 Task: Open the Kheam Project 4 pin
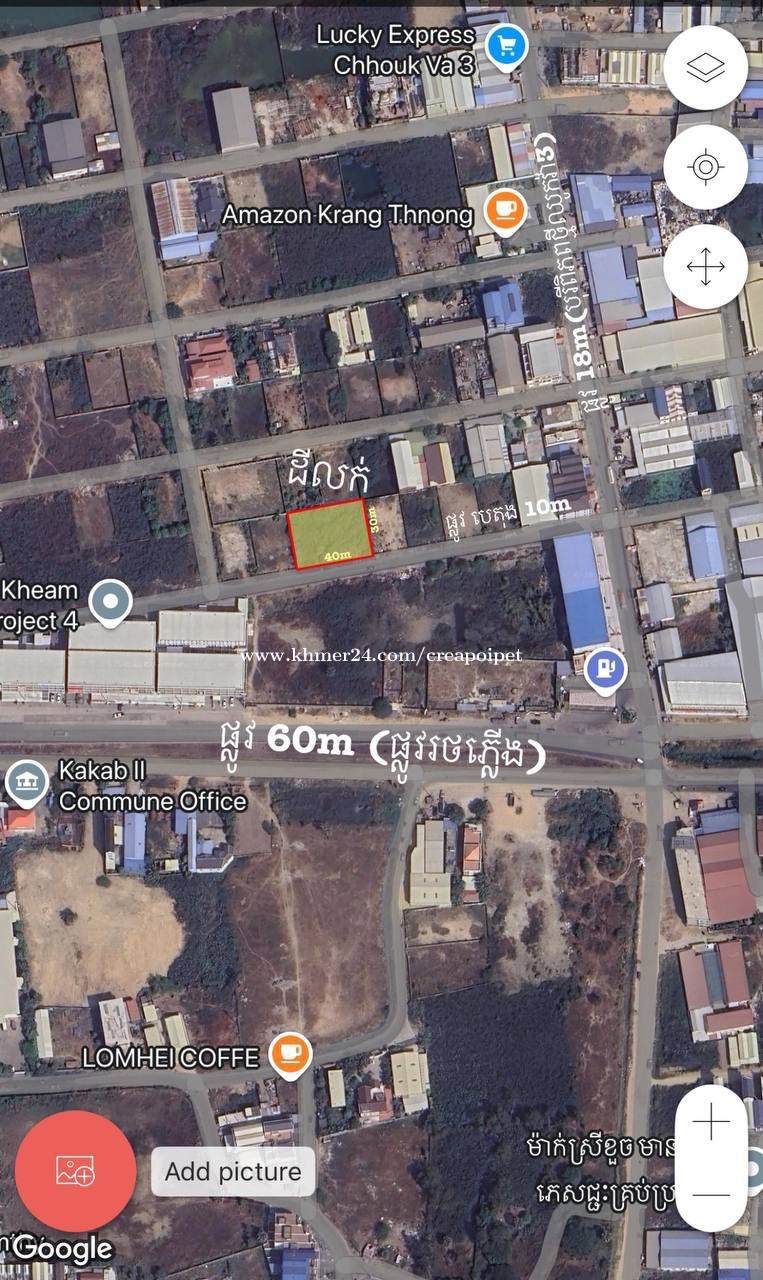tap(110, 601)
